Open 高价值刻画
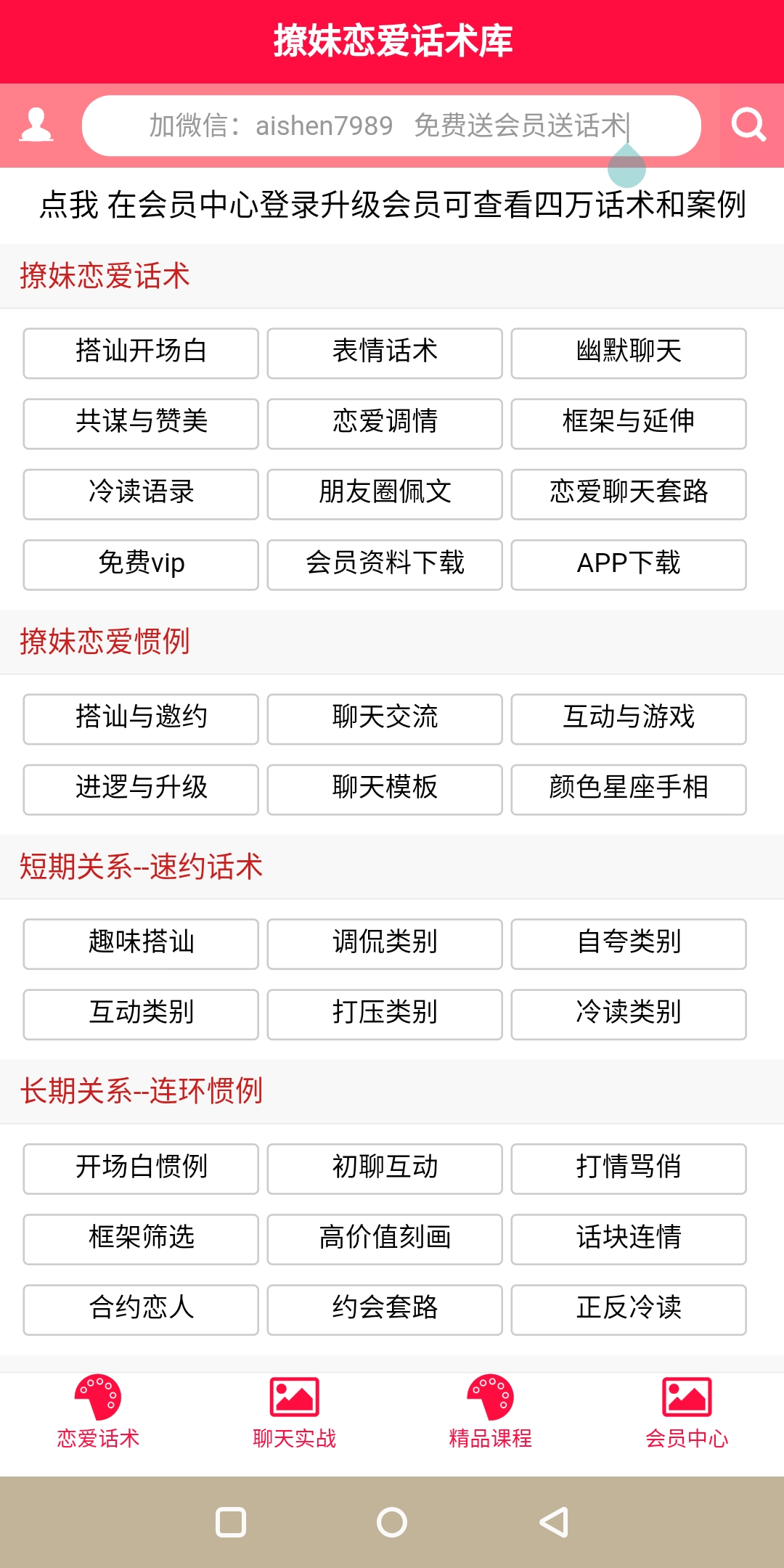The width and height of the screenshot is (784, 1568). tap(385, 1239)
